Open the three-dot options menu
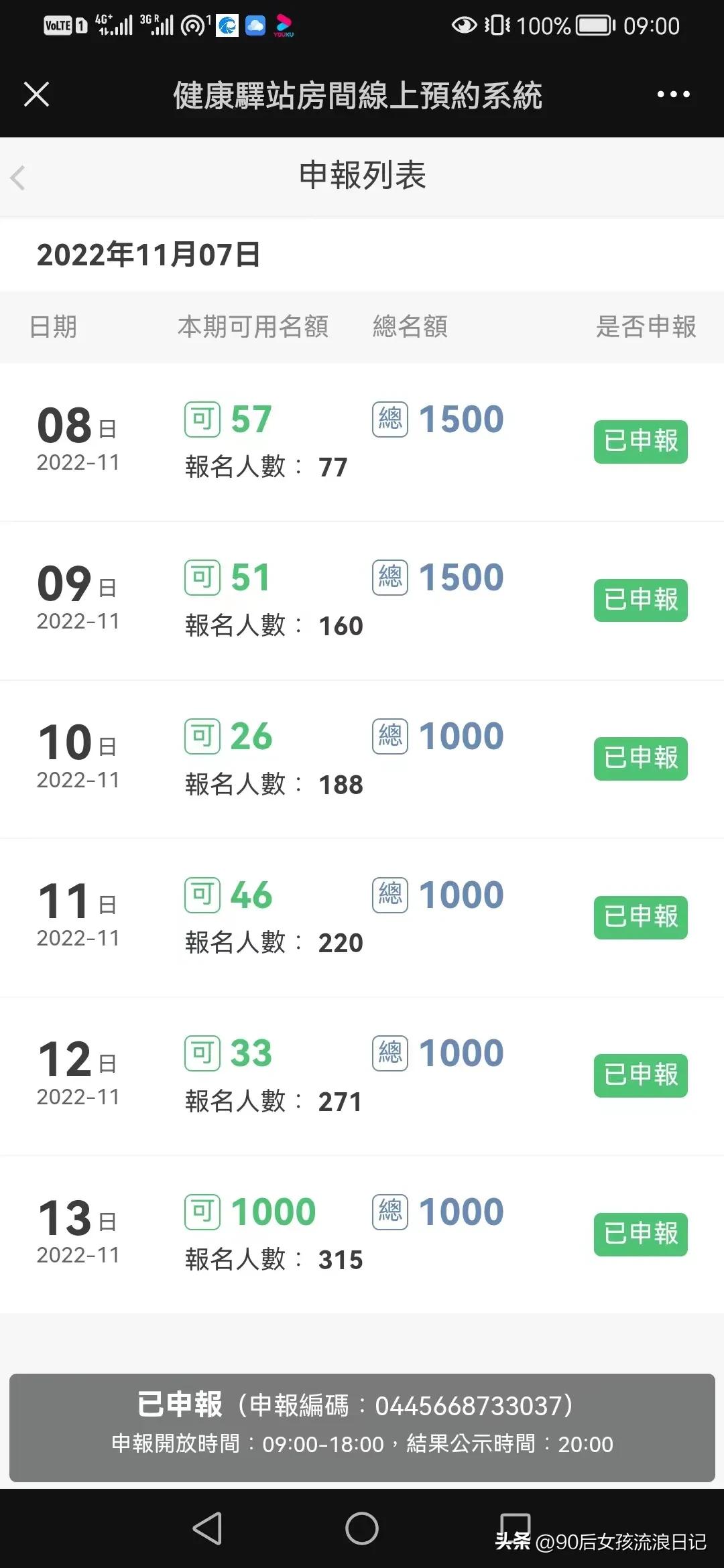724x1568 pixels. click(672, 94)
